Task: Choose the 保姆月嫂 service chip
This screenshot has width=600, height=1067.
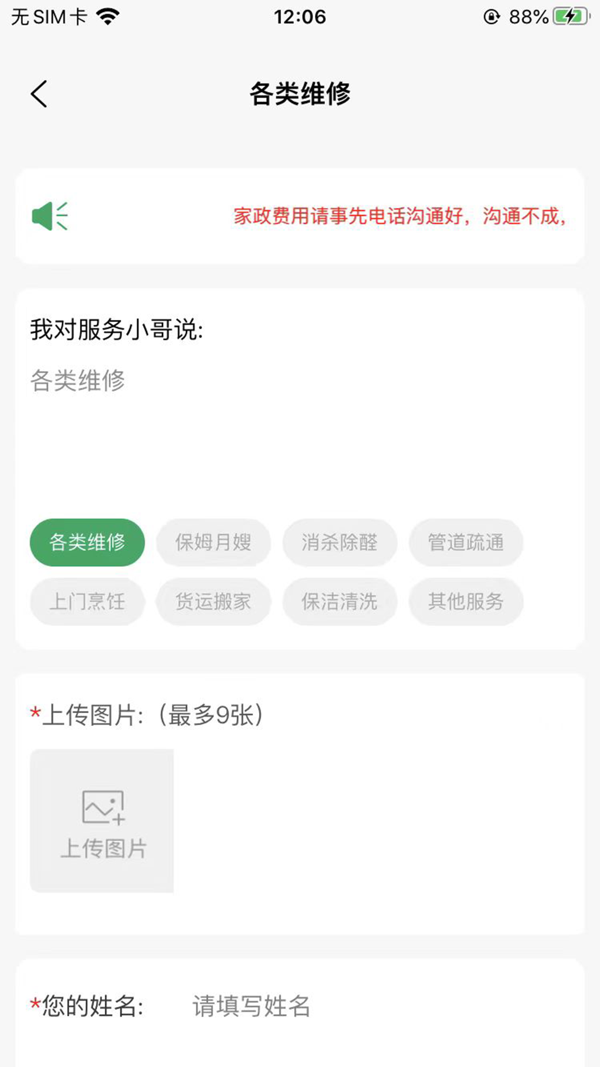Action: pos(214,543)
